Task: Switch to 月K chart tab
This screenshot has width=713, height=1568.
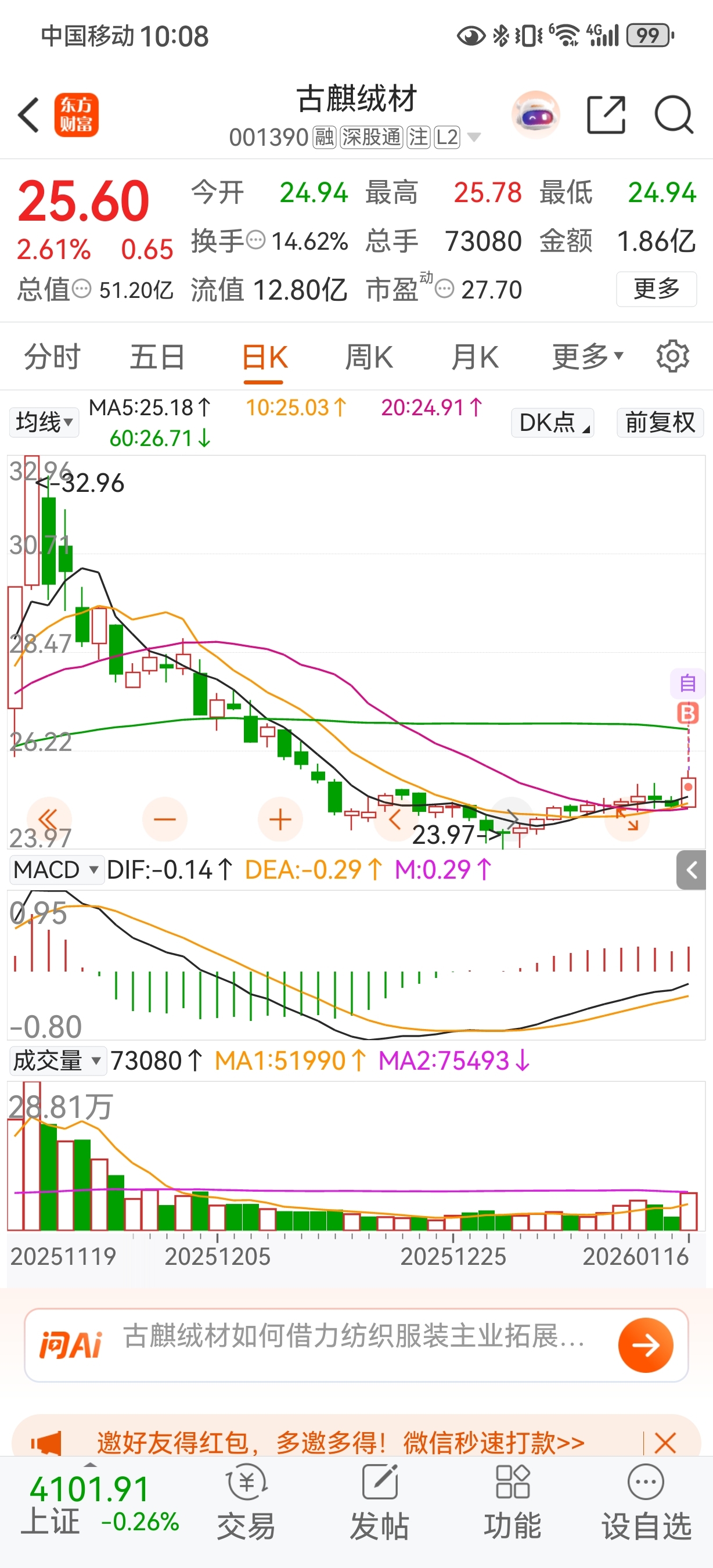Action: [x=474, y=357]
